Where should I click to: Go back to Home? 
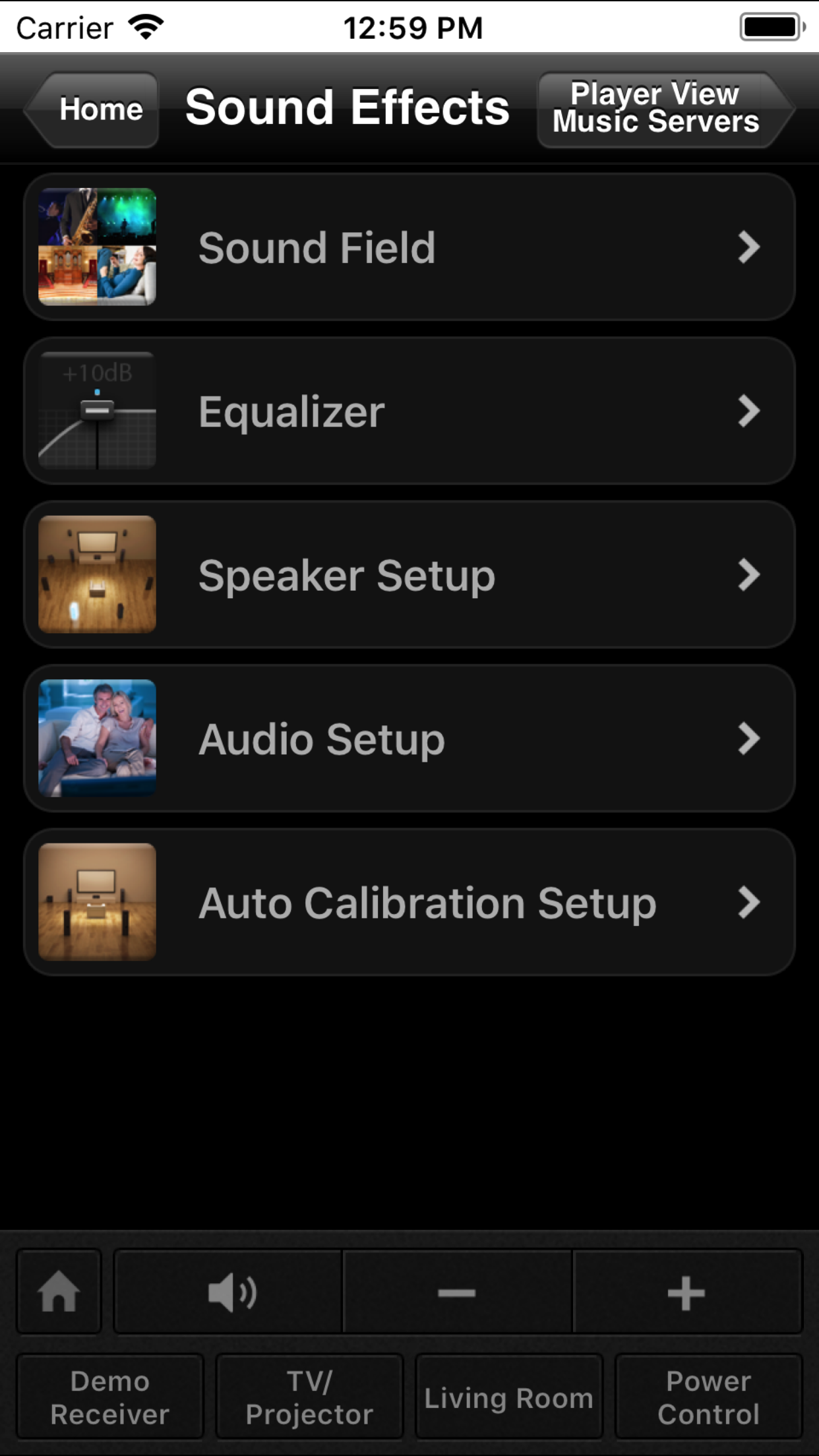[x=96, y=109]
